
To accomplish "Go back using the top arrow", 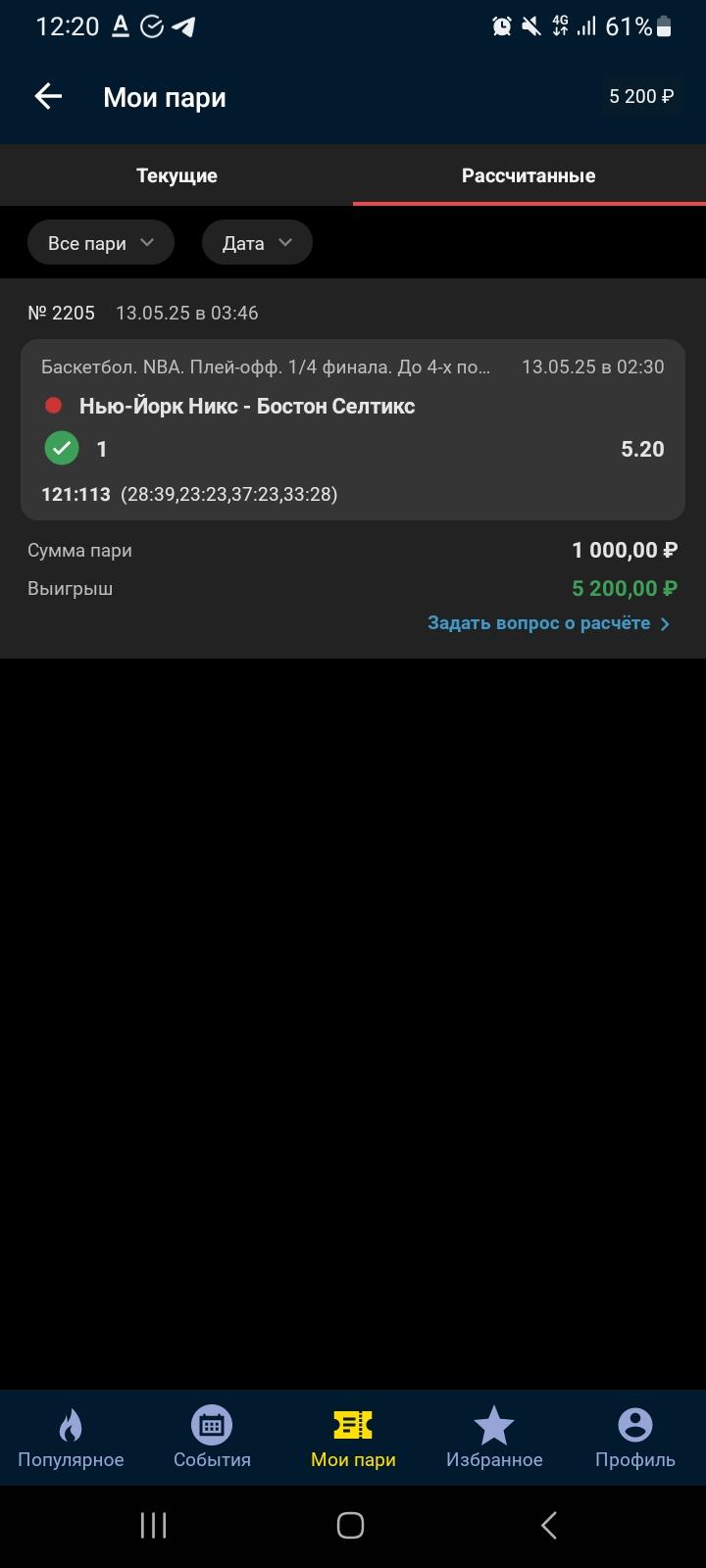I will 48,96.
